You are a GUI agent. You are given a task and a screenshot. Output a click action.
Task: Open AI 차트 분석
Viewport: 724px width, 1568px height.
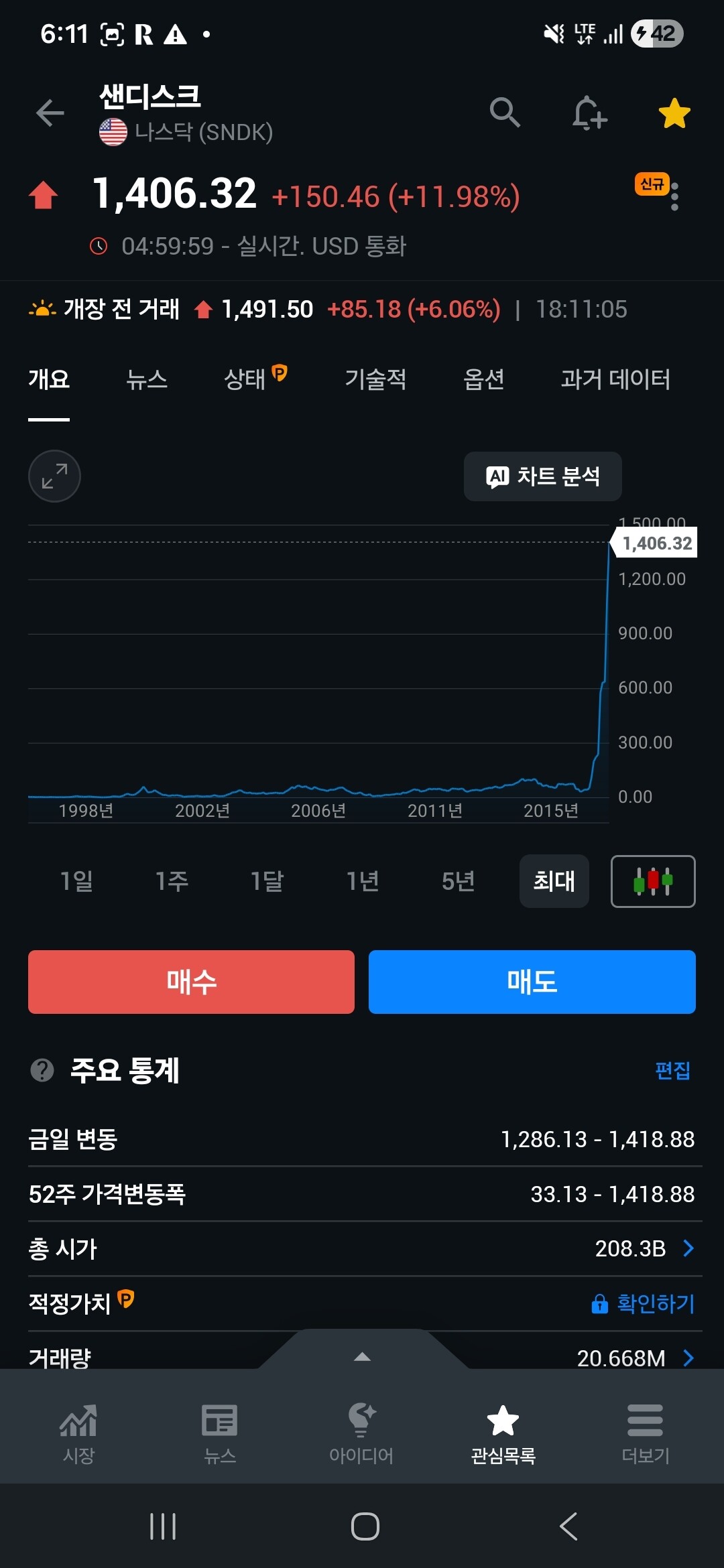[x=543, y=476]
